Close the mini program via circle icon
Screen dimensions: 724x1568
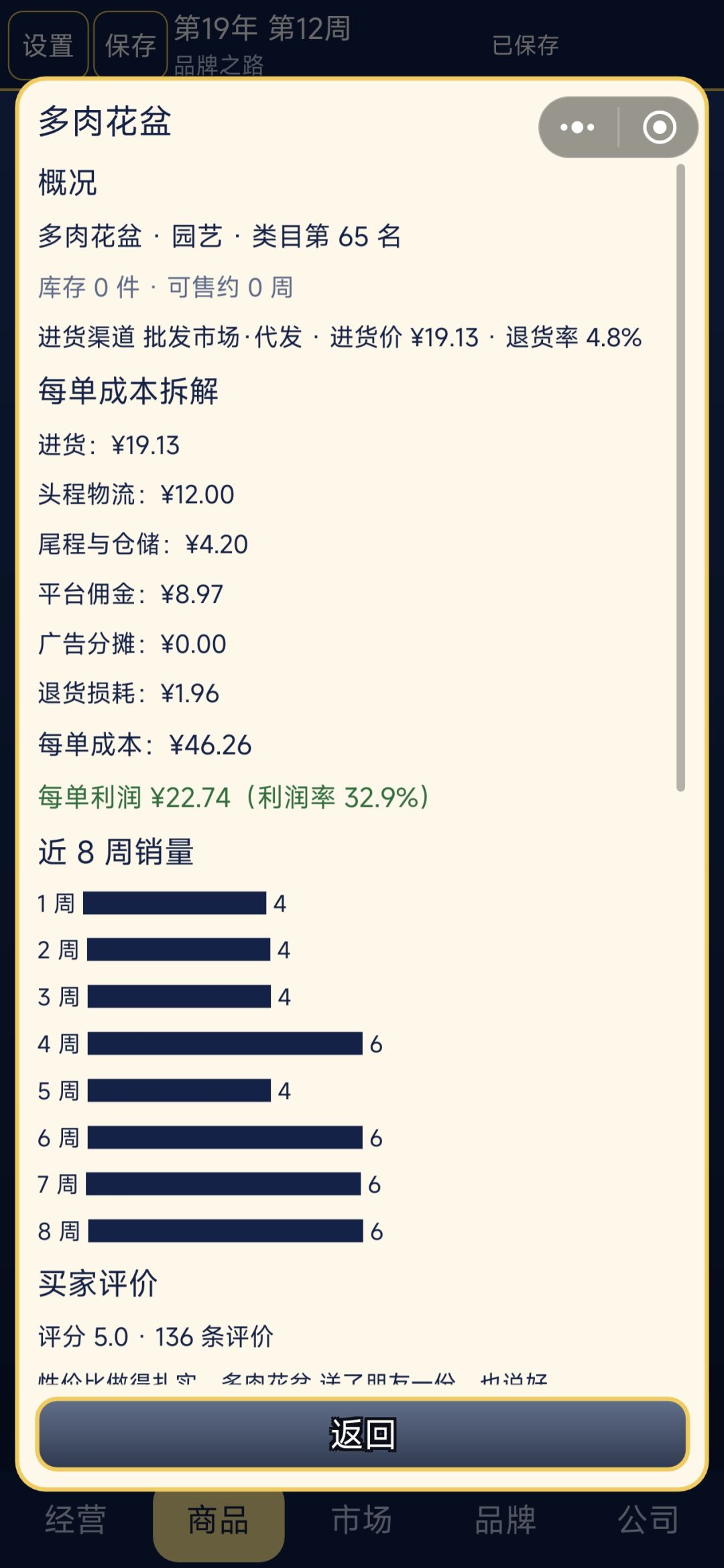[659, 127]
